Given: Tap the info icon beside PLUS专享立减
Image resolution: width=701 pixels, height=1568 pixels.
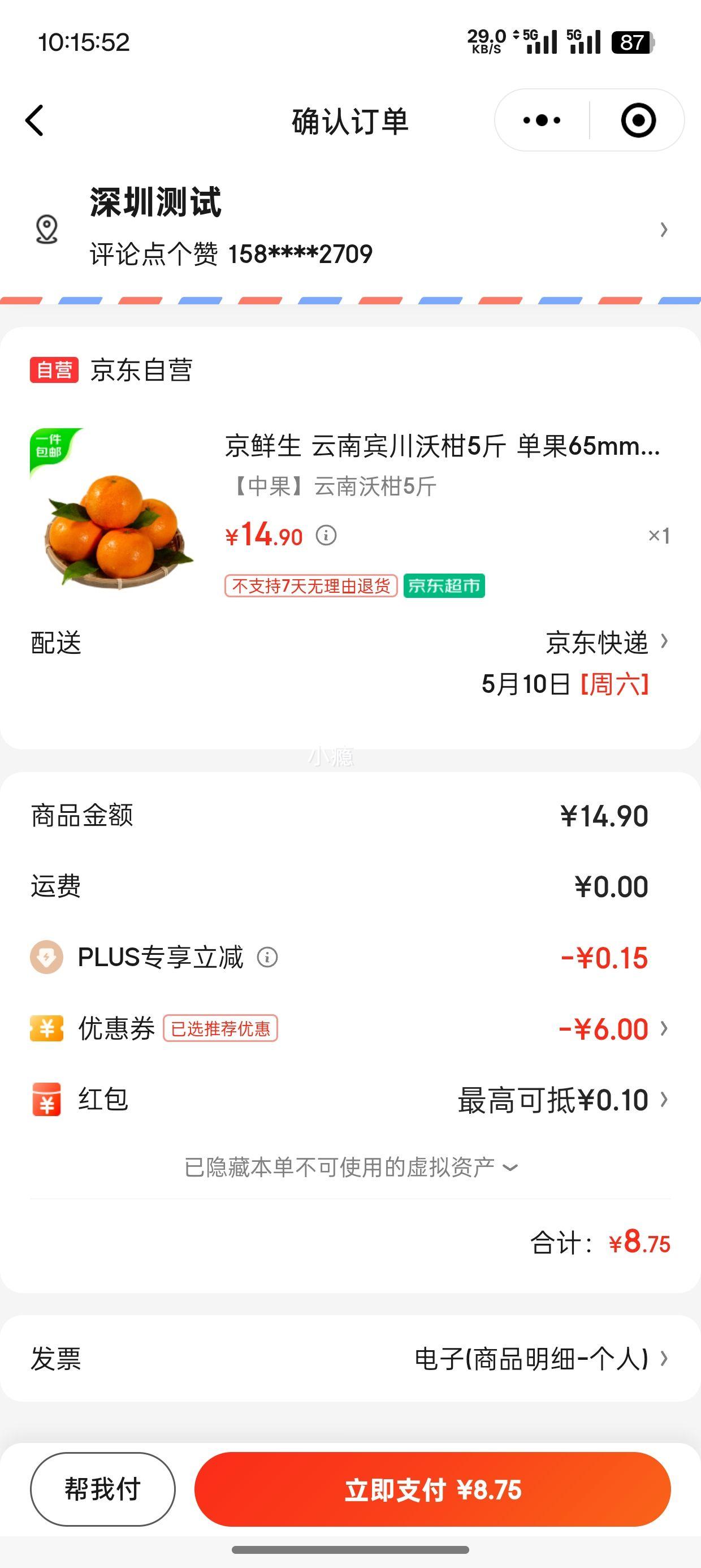Looking at the screenshot, I should pos(267,958).
